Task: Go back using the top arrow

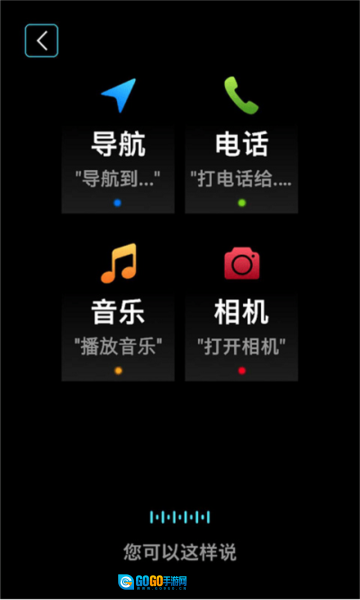Action: click(x=41, y=41)
